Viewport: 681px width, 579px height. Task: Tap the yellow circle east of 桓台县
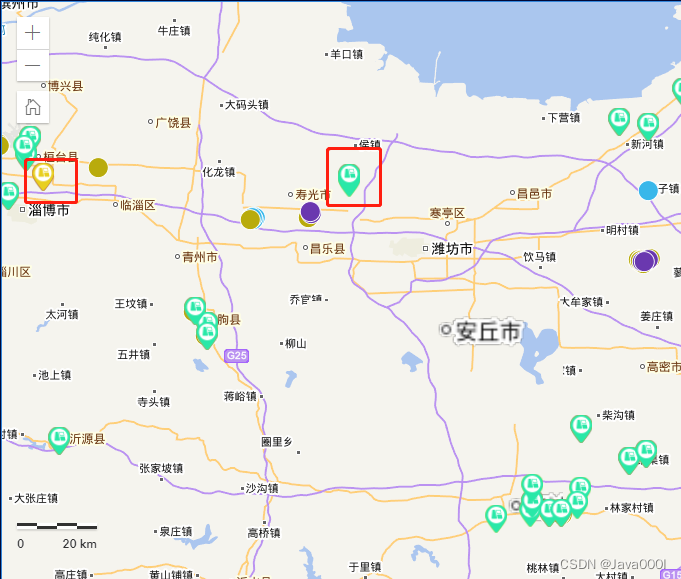(x=98, y=167)
